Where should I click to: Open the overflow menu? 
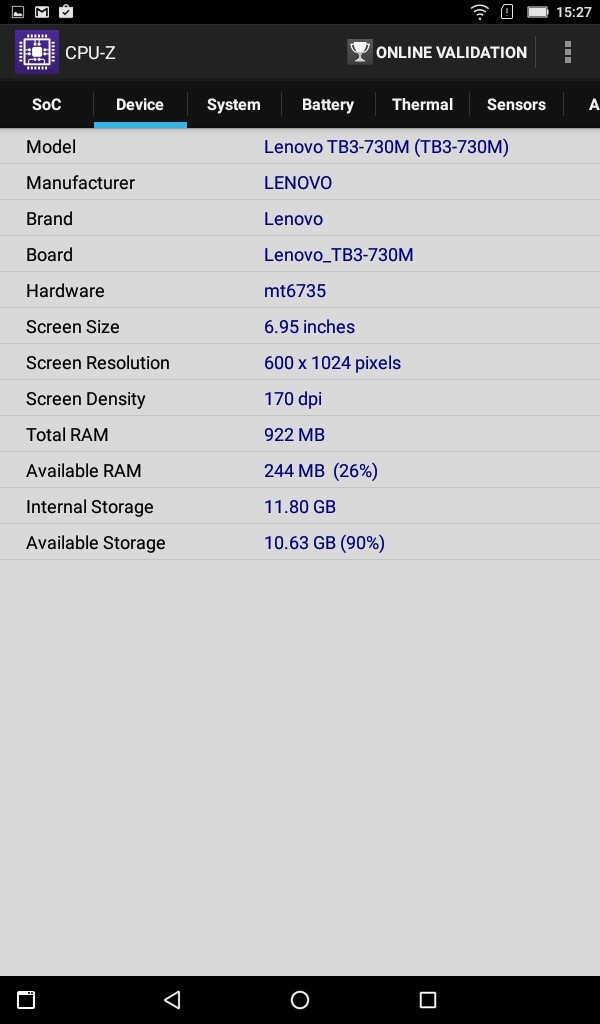click(x=567, y=52)
